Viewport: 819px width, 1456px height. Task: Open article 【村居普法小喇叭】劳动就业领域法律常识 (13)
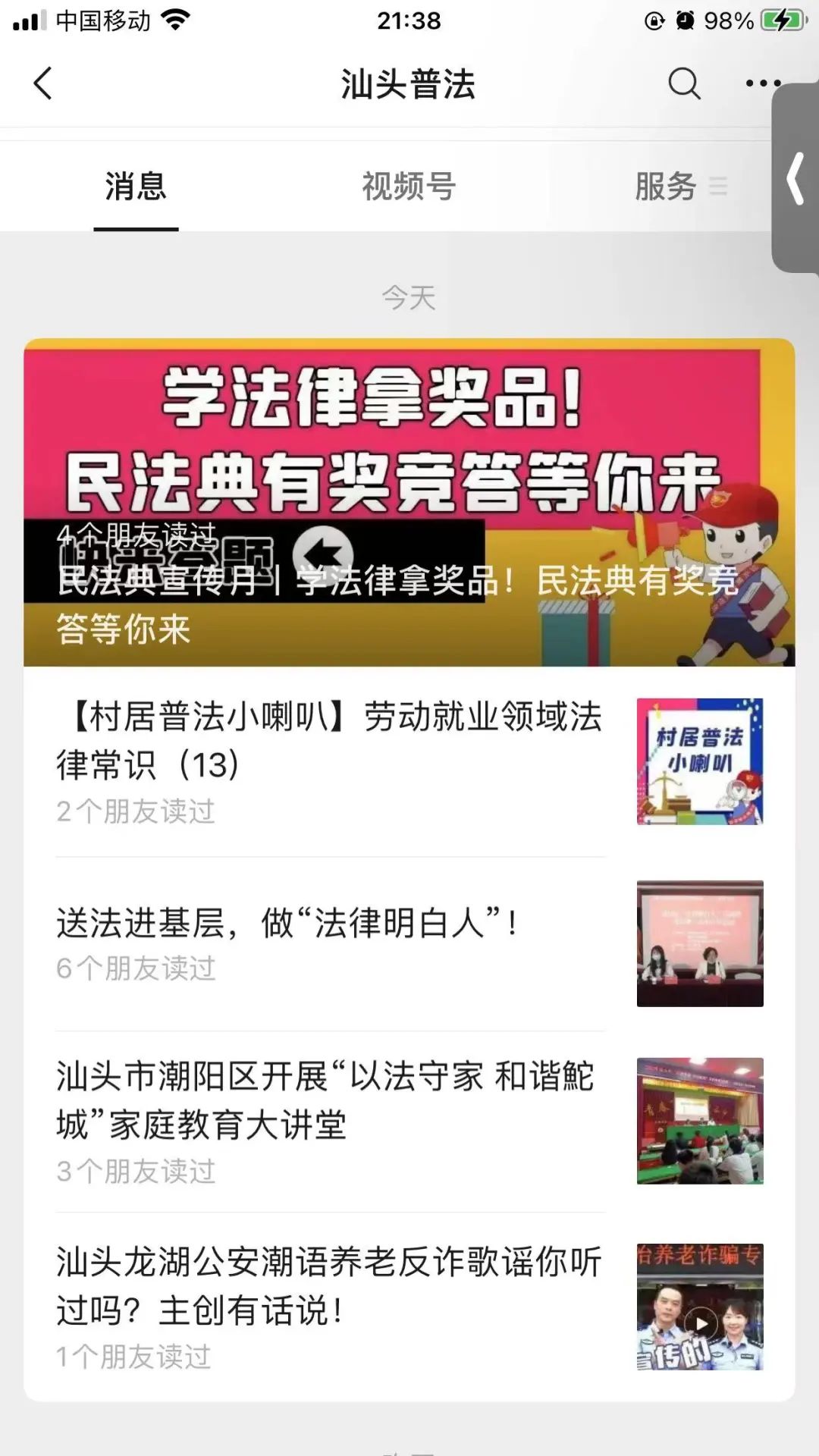(330, 741)
